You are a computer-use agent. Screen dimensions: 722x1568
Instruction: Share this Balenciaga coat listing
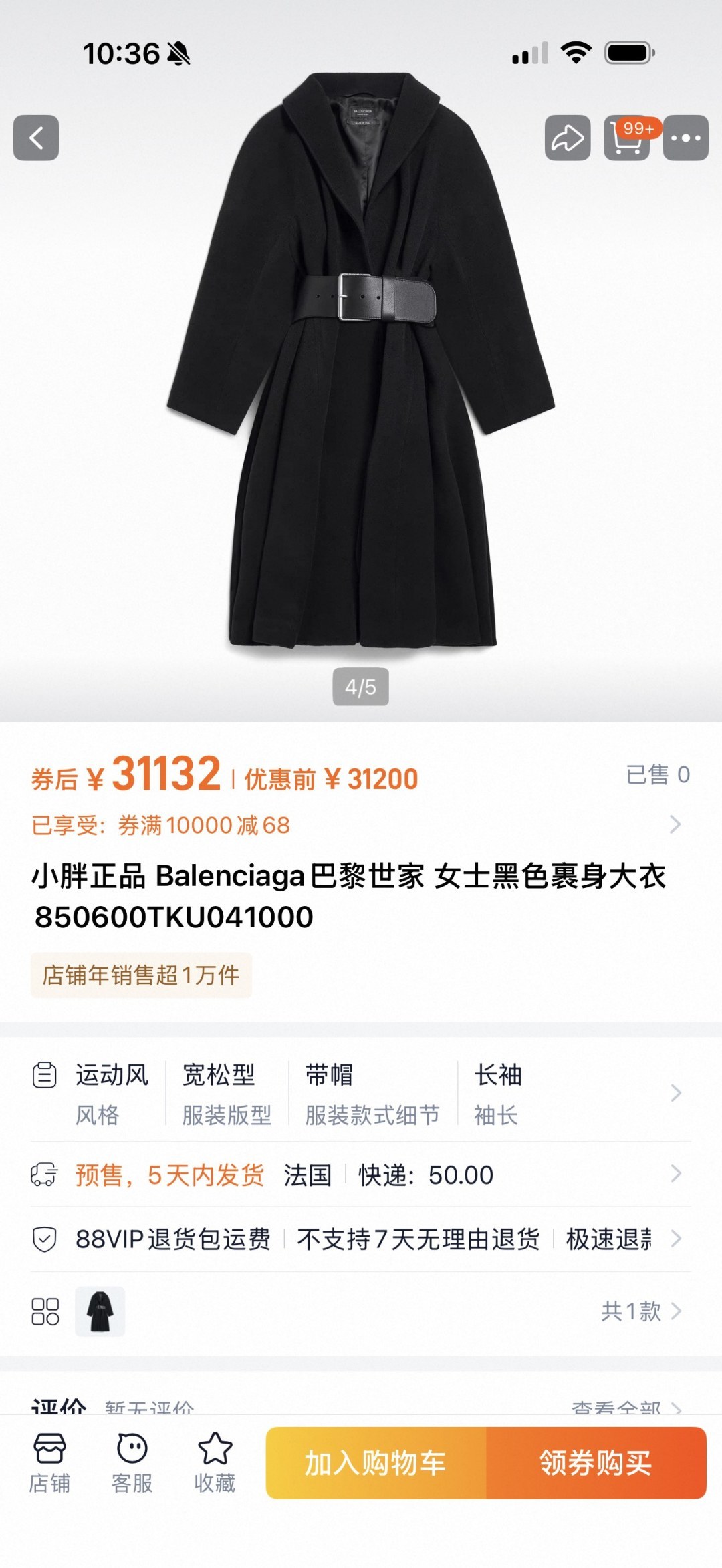coord(567,138)
